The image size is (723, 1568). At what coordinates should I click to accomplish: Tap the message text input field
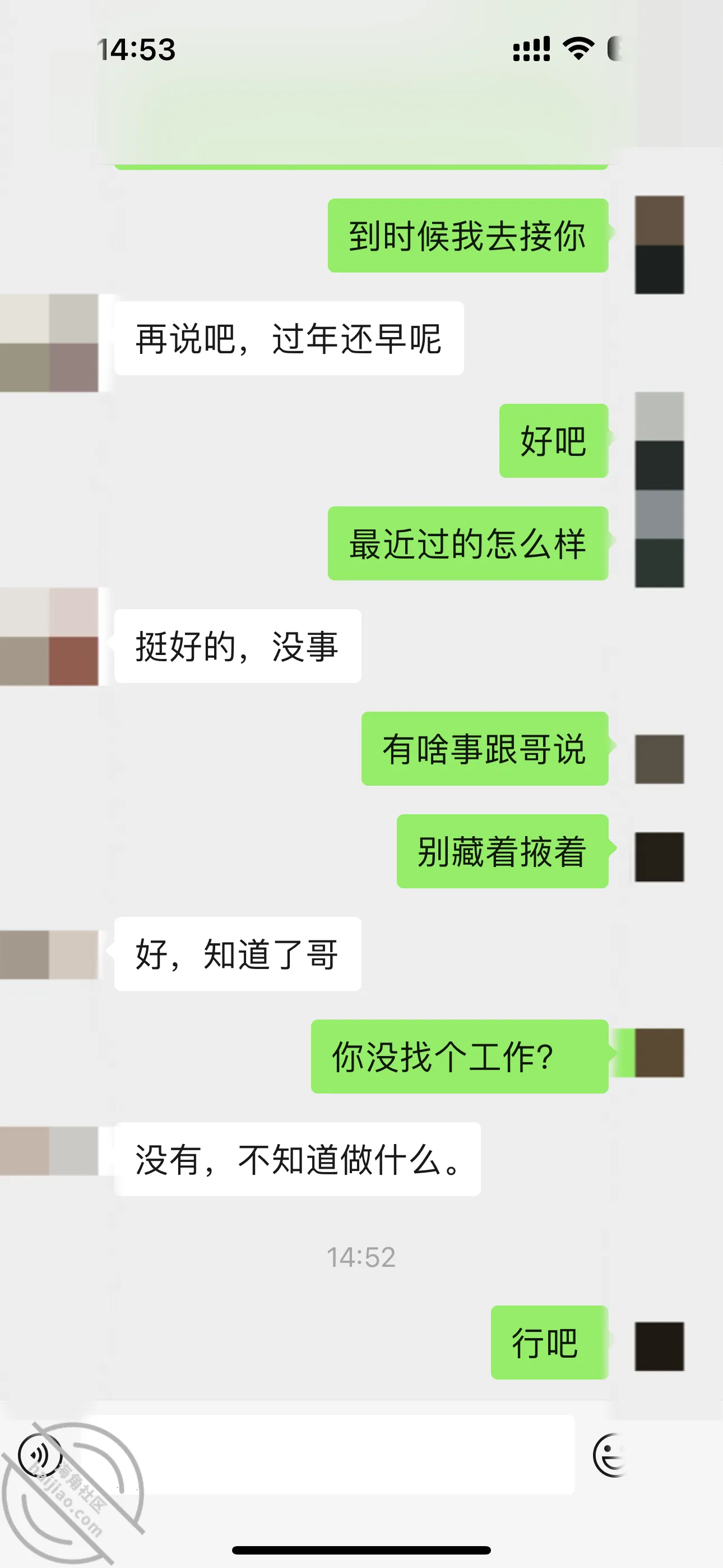tap(328, 1454)
